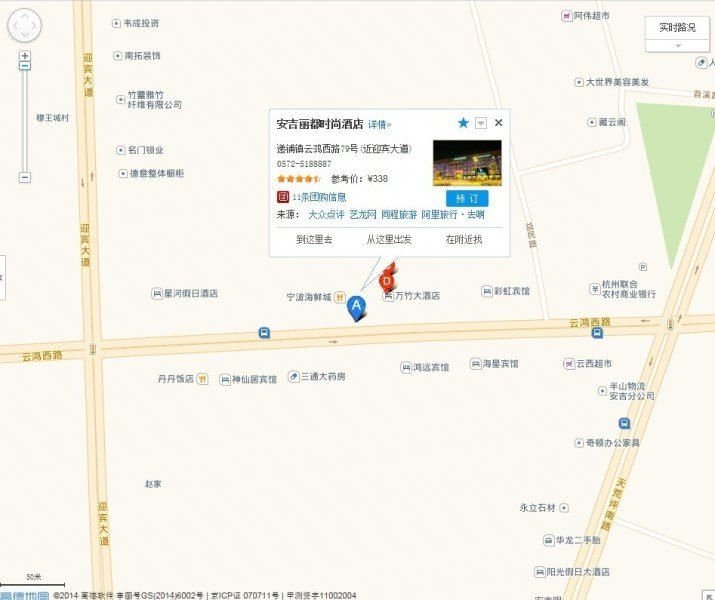
Task: Tap the red D map marker
Action: coord(387,282)
